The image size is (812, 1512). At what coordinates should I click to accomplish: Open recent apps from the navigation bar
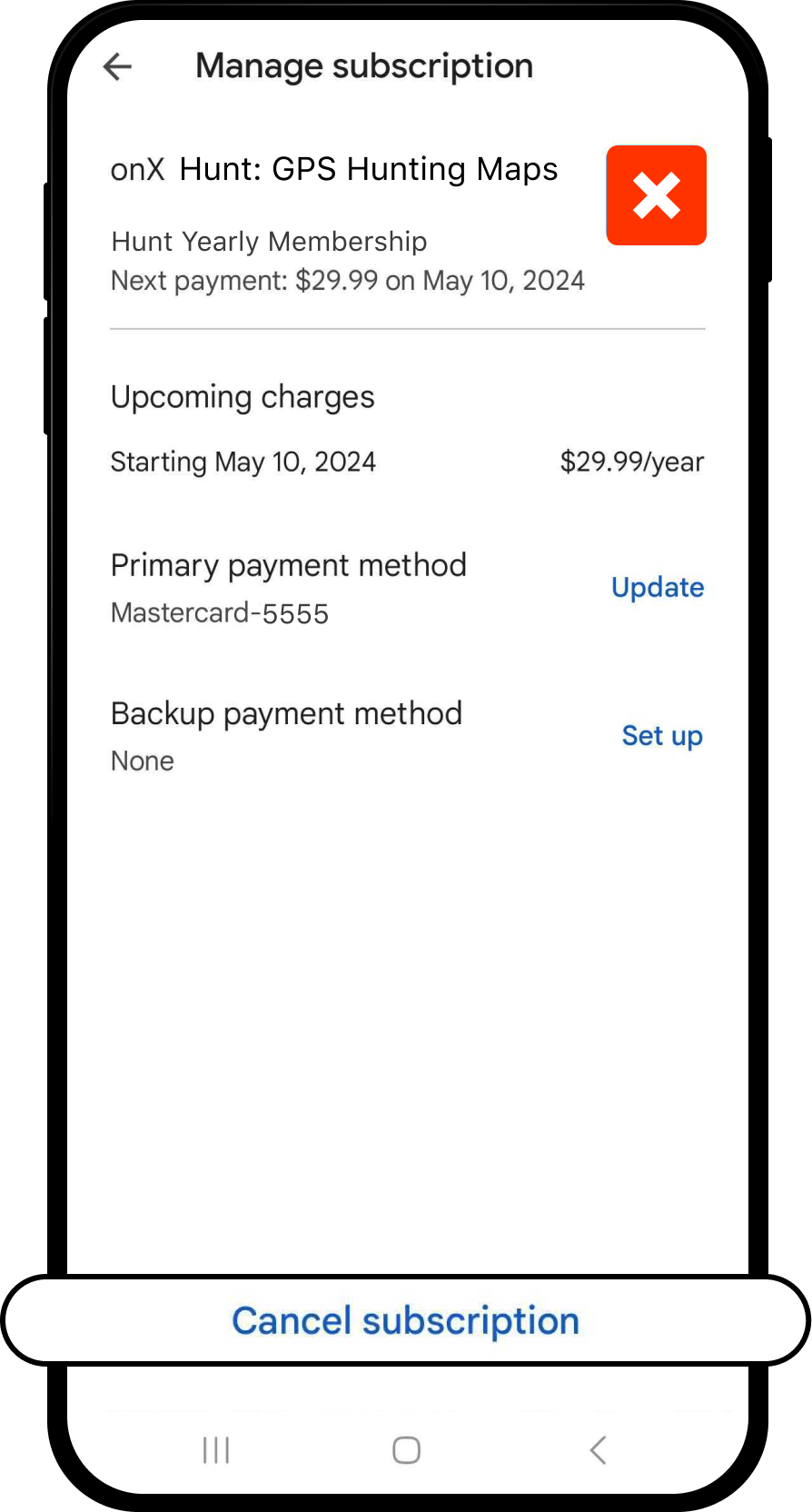(215, 1451)
